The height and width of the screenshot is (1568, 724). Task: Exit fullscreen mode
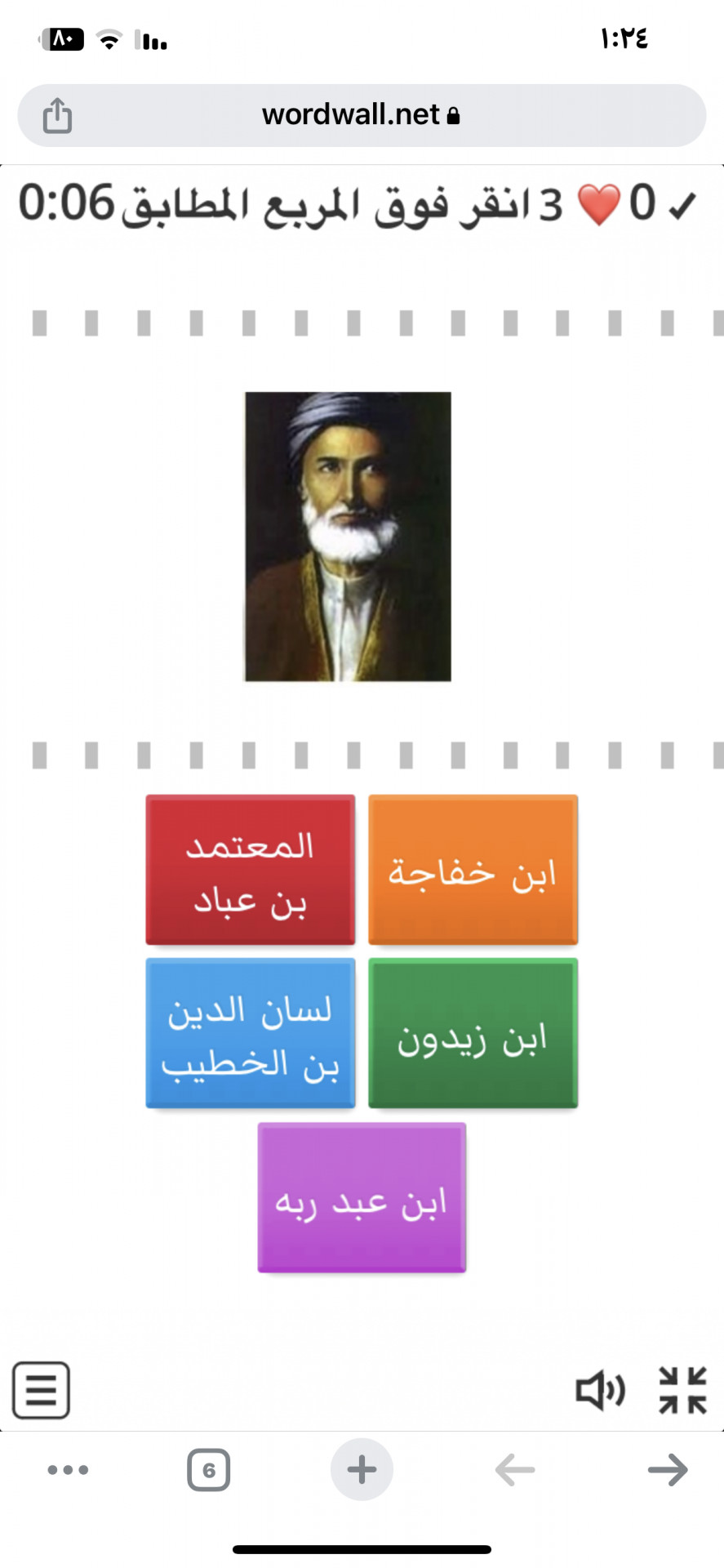(682, 1390)
